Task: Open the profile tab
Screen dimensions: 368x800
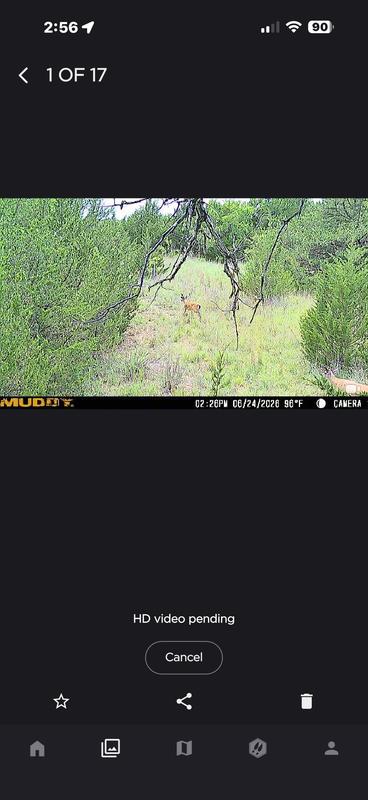Action: (x=332, y=748)
